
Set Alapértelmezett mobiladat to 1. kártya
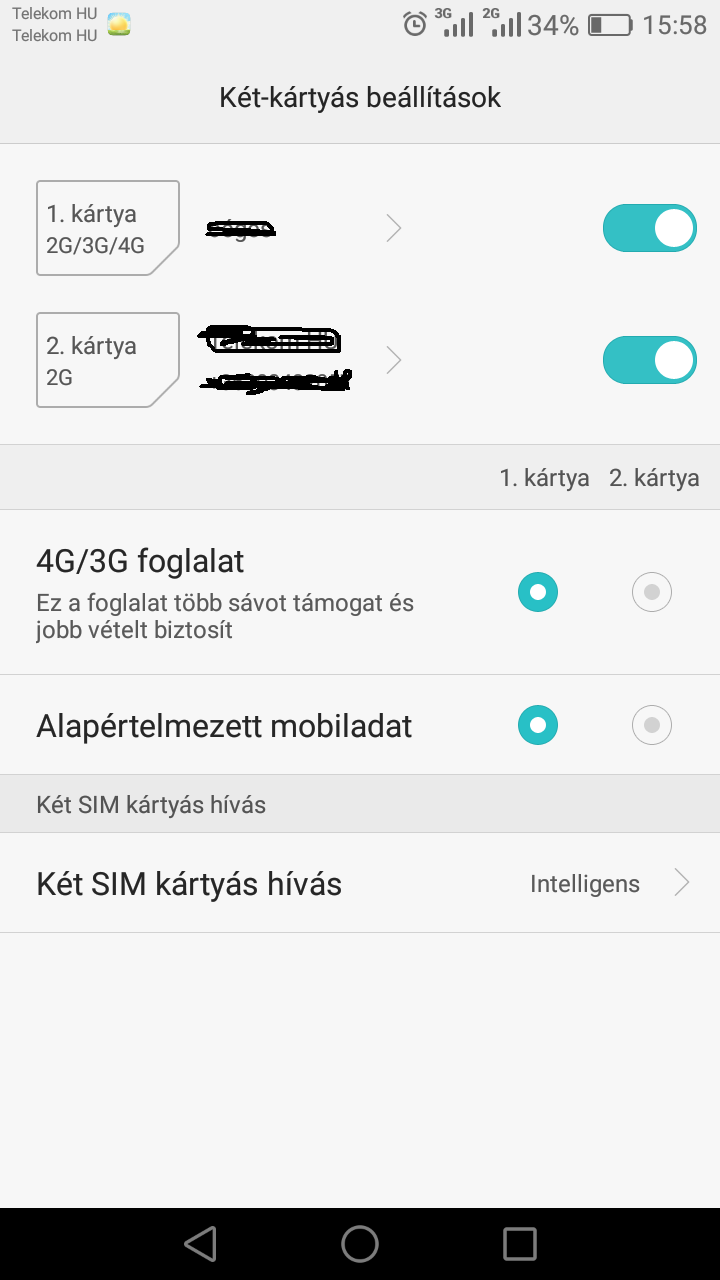pos(538,725)
